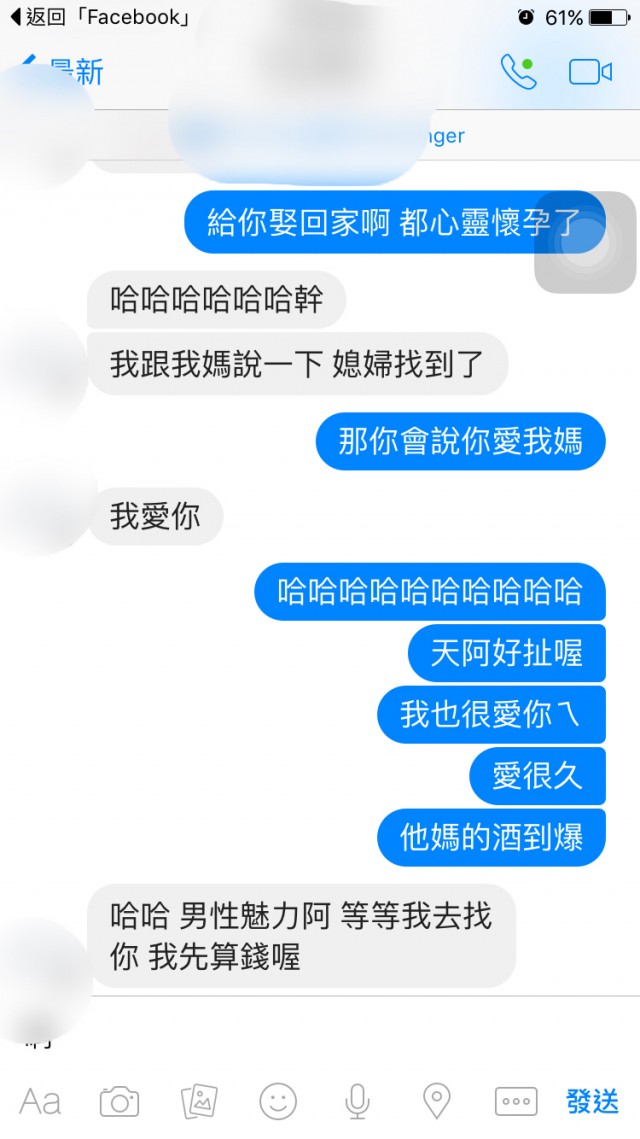Share your location with the pin icon
The image size is (640, 1139).
pos(436,1102)
